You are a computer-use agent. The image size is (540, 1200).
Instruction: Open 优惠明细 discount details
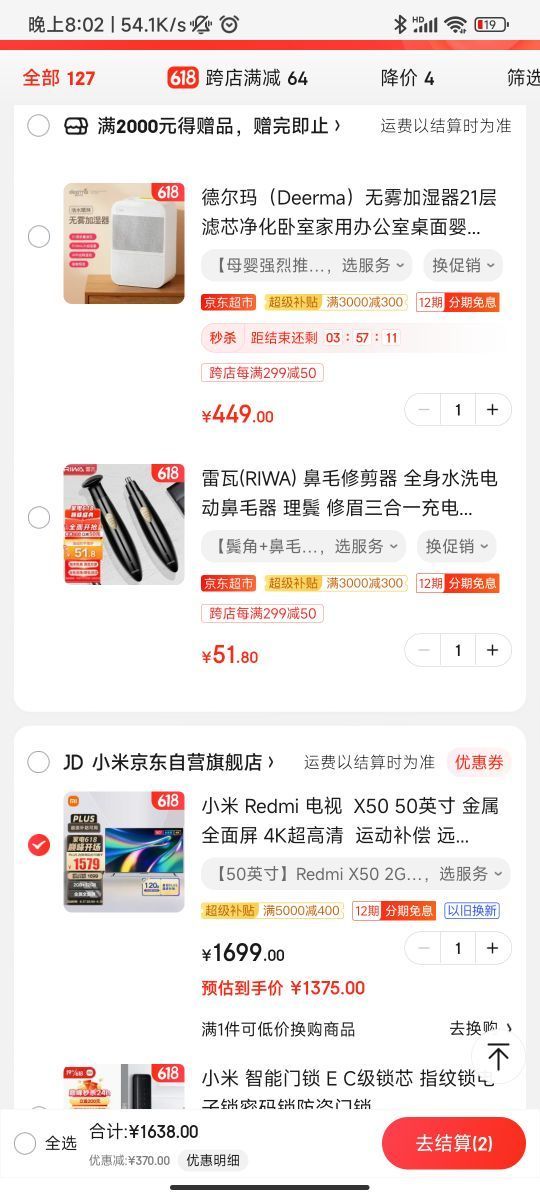tap(213, 1161)
